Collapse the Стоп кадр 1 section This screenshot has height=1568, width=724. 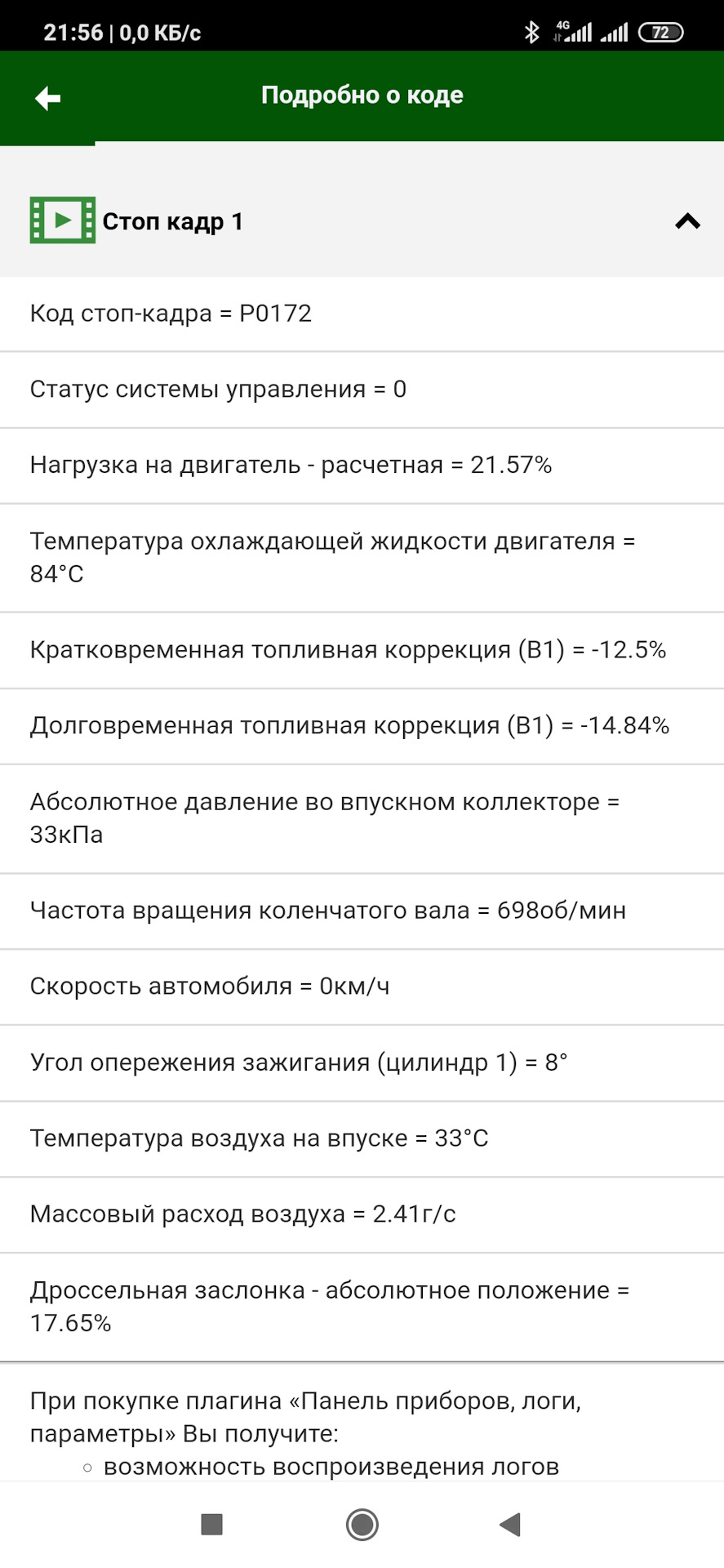coord(687,220)
